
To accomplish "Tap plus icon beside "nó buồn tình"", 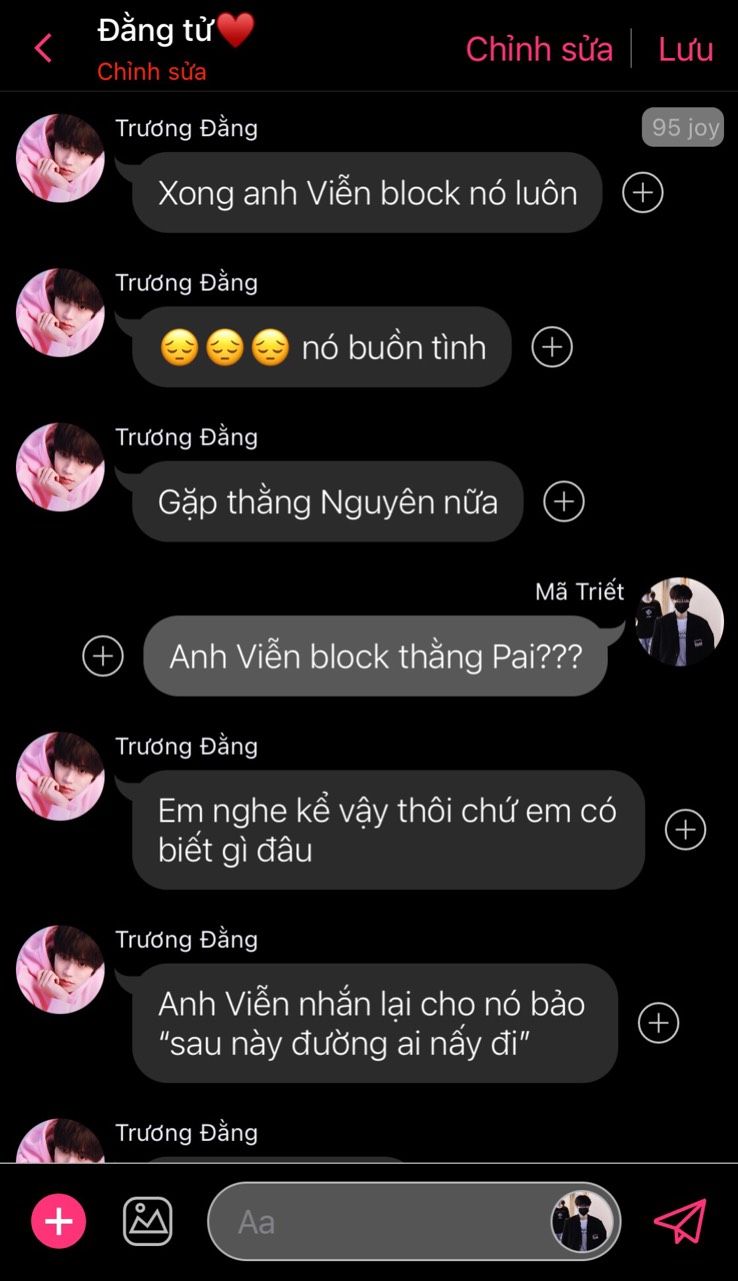I will tap(552, 347).
